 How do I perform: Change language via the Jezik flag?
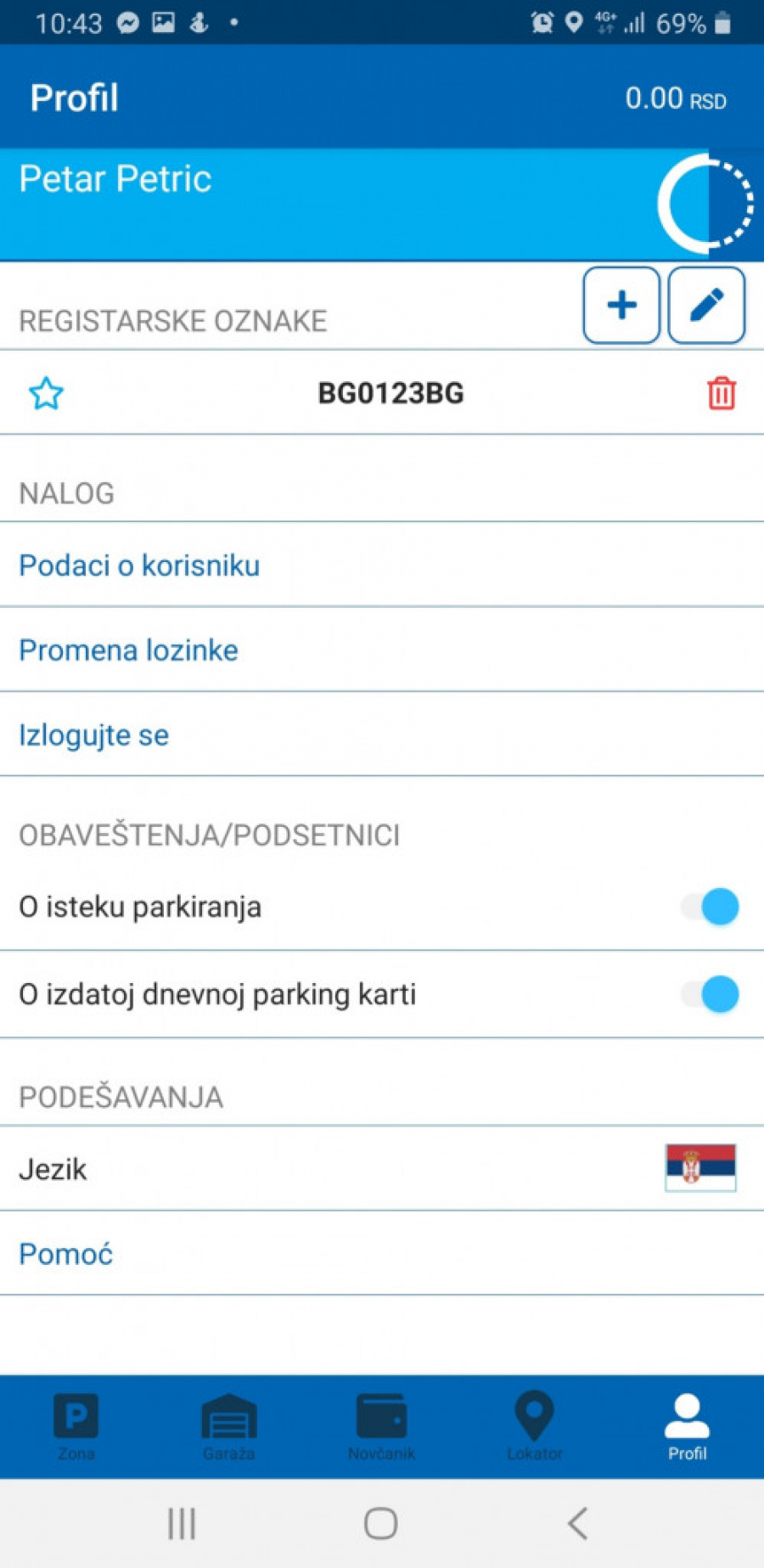[x=700, y=1168]
